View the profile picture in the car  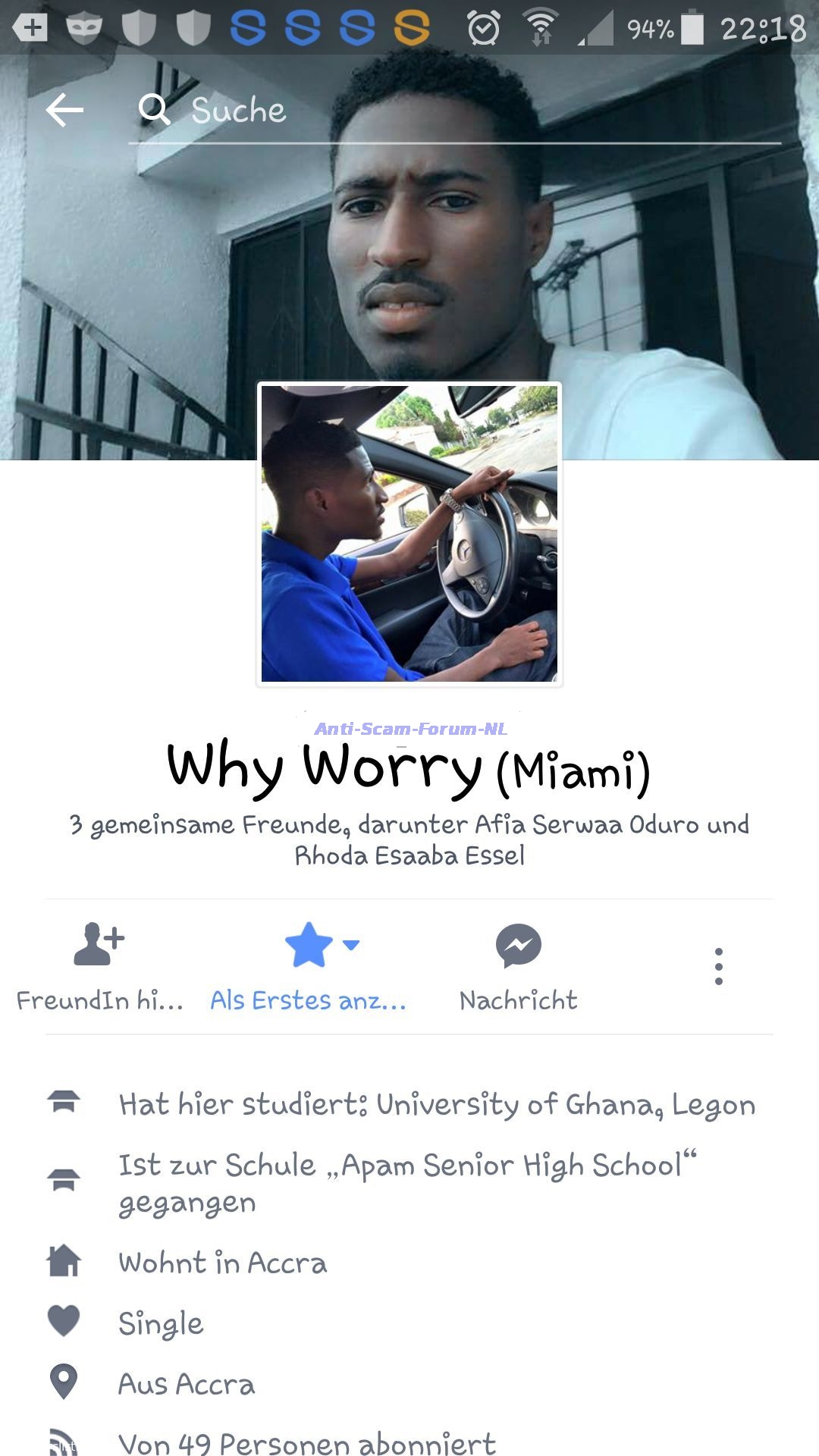click(x=409, y=534)
